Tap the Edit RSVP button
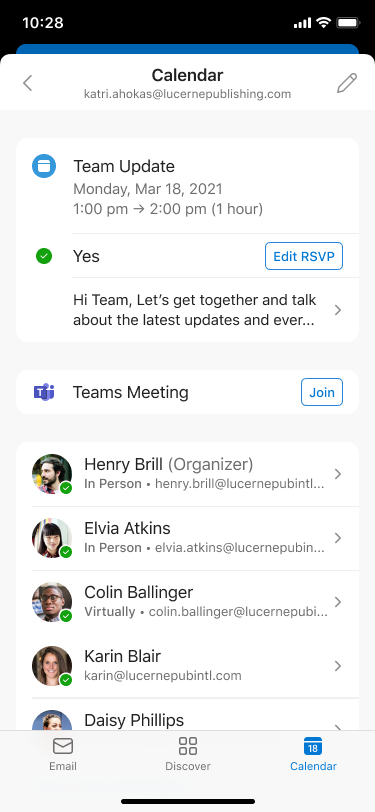 (304, 256)
